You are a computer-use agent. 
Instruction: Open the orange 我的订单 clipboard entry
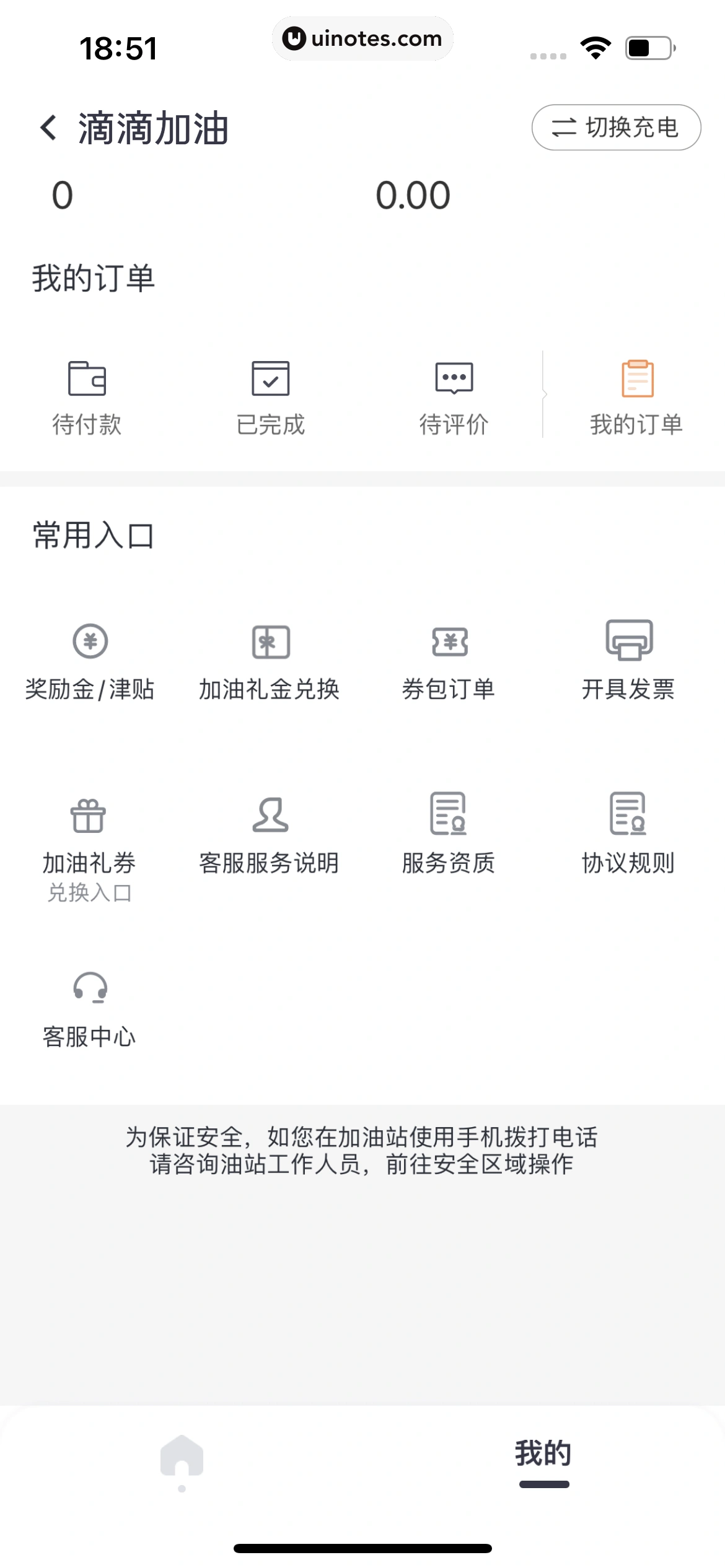637,398
